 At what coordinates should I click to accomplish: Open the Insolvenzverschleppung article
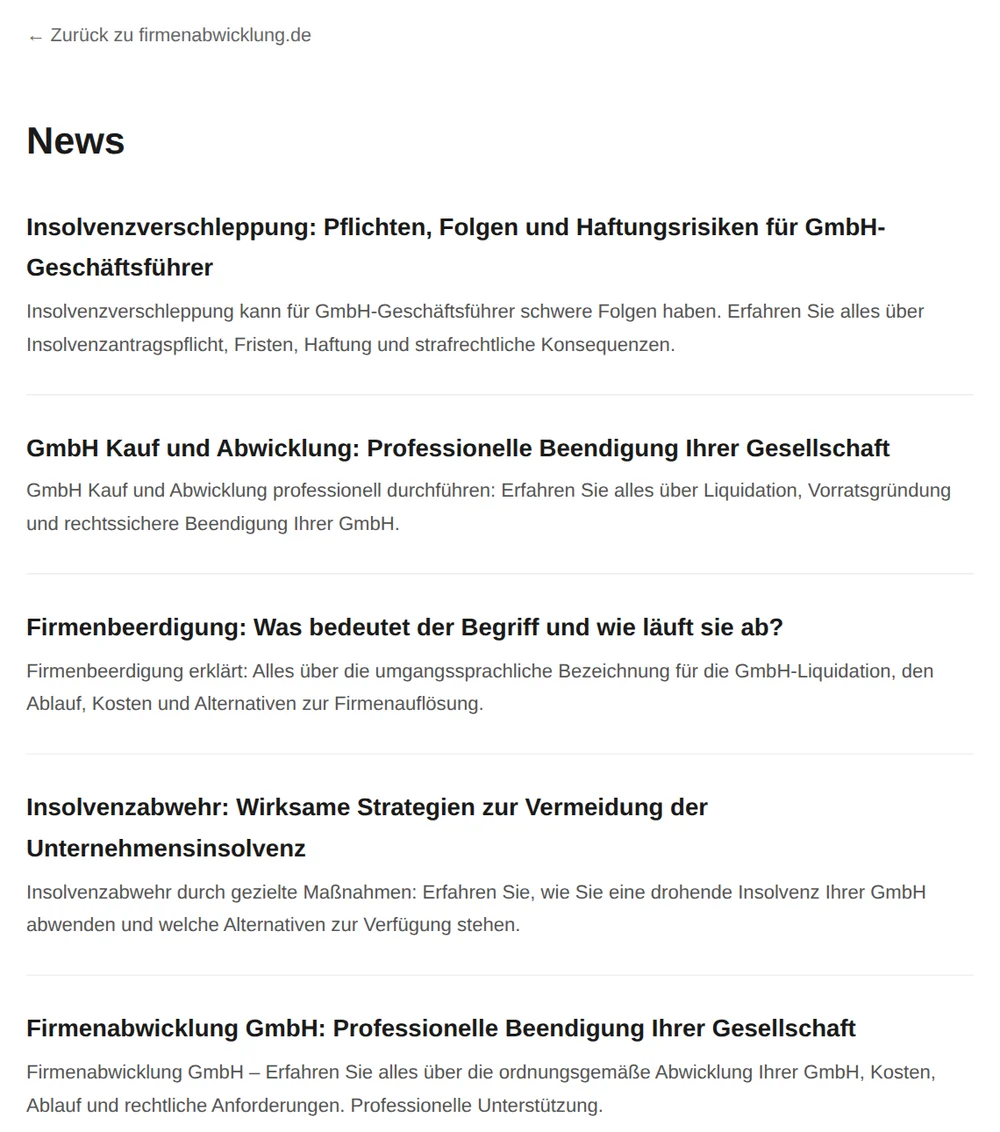click(x=456, y=247)
